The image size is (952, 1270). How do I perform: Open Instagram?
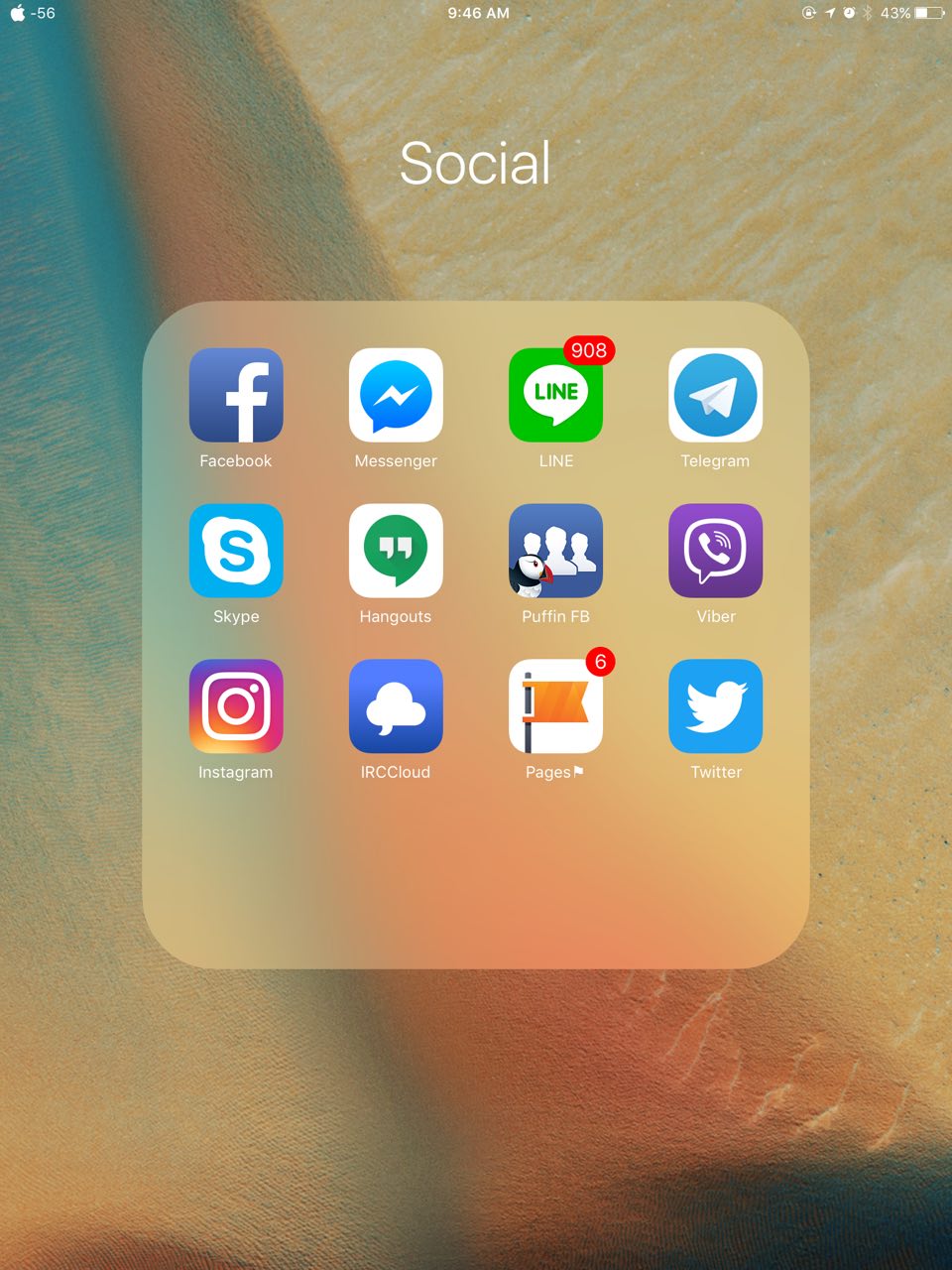click(236, 706)
